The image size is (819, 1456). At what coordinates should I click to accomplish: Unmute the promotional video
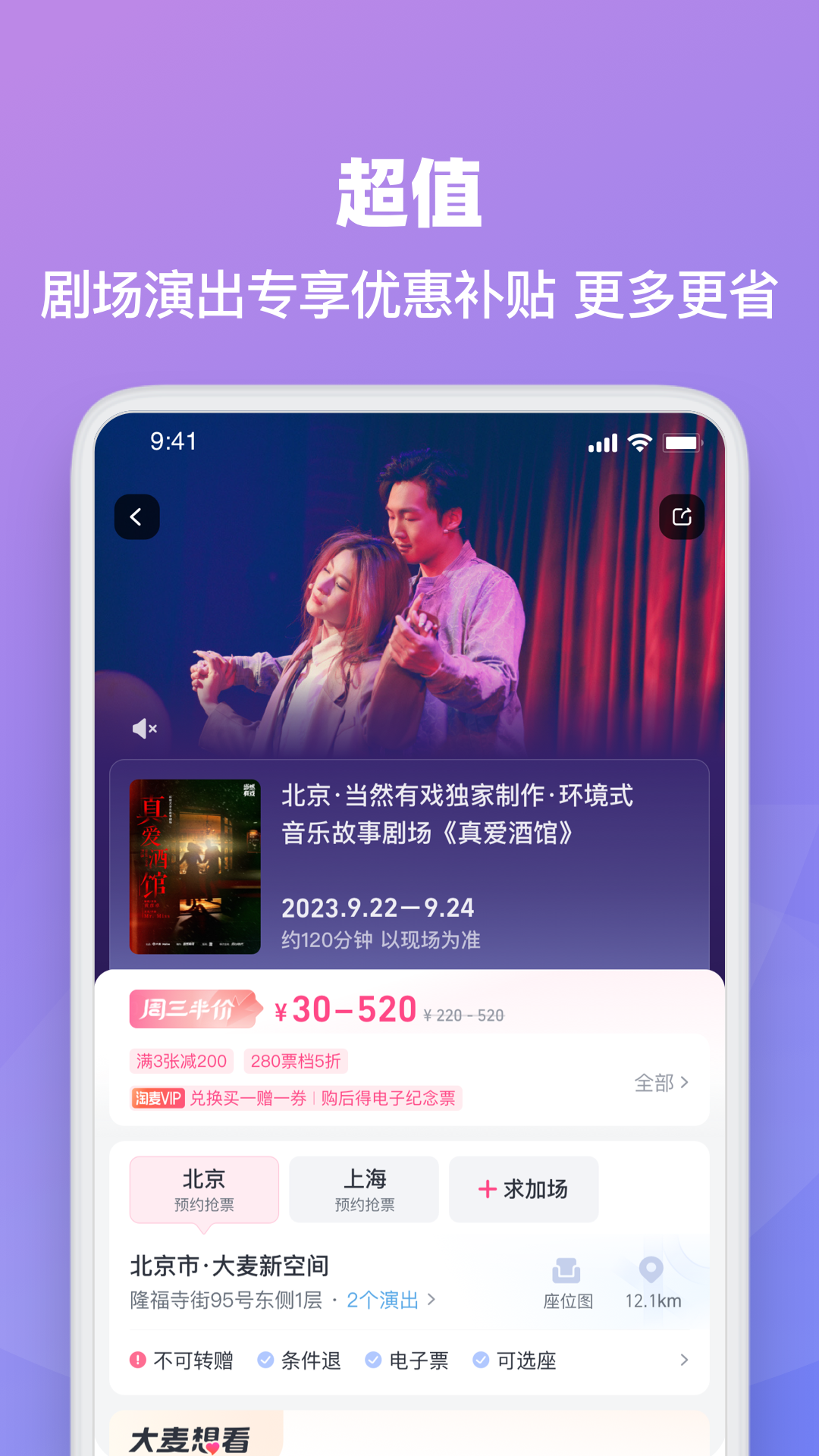pos(143,726)
